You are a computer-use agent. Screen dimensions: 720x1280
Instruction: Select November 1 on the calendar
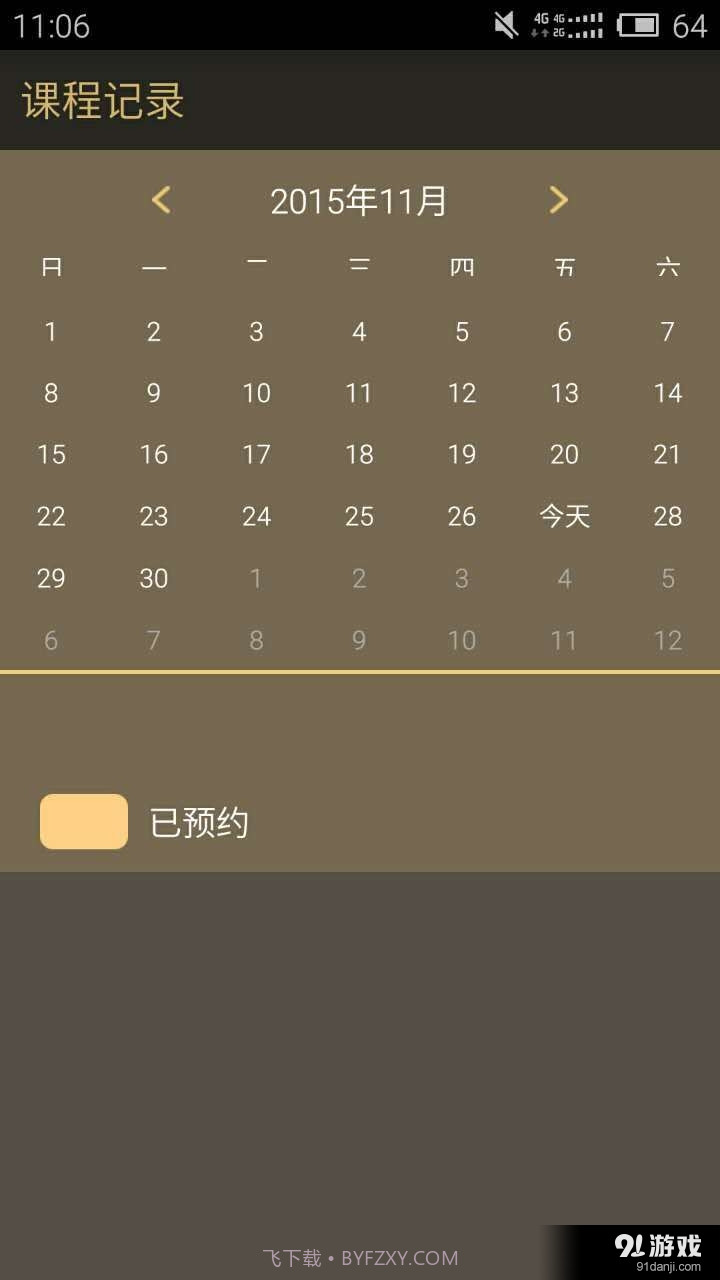click(51, 331)
